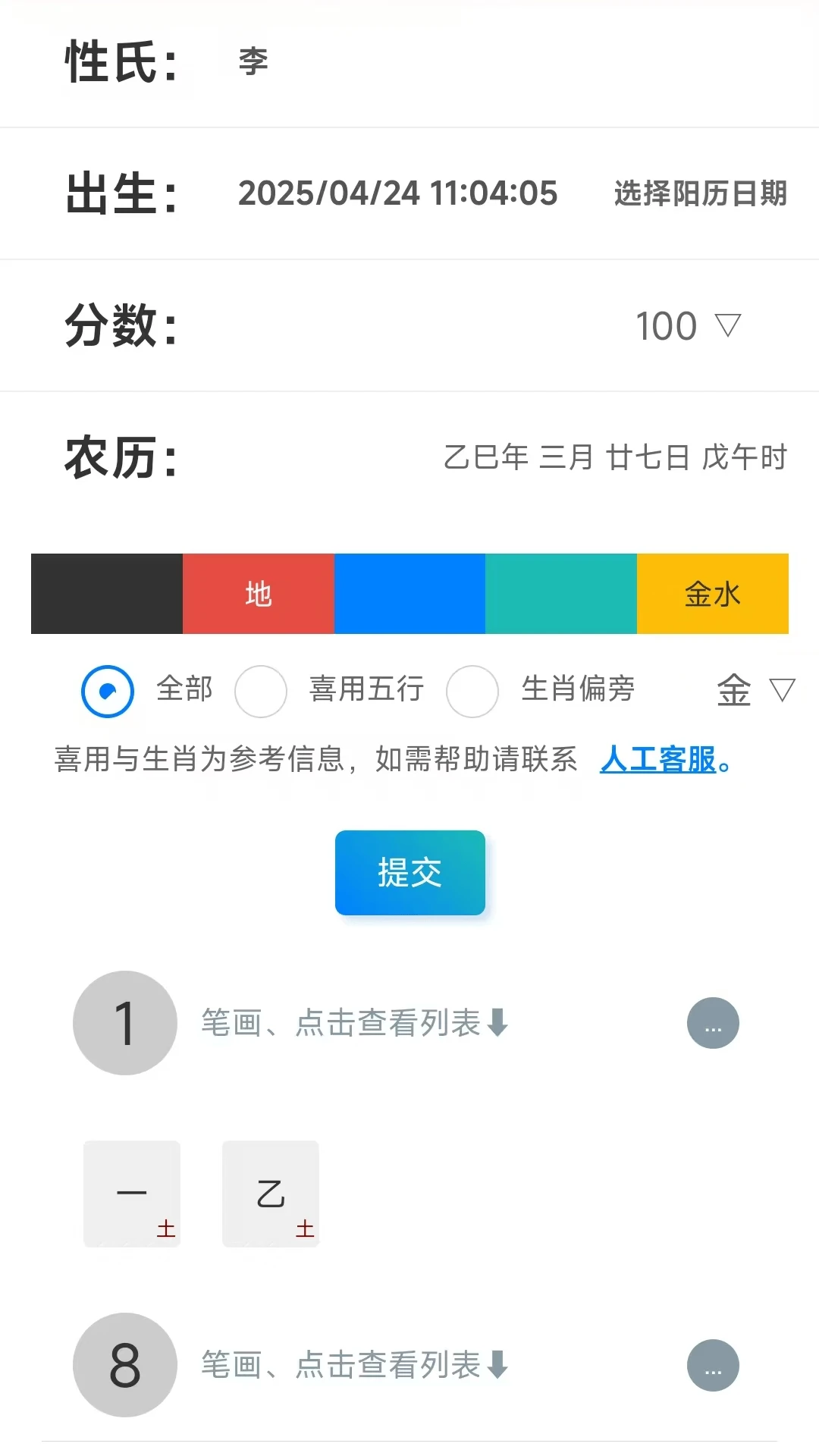
Task: Click the circular badge showing stroke count 8
Action: coord(124,1365)
